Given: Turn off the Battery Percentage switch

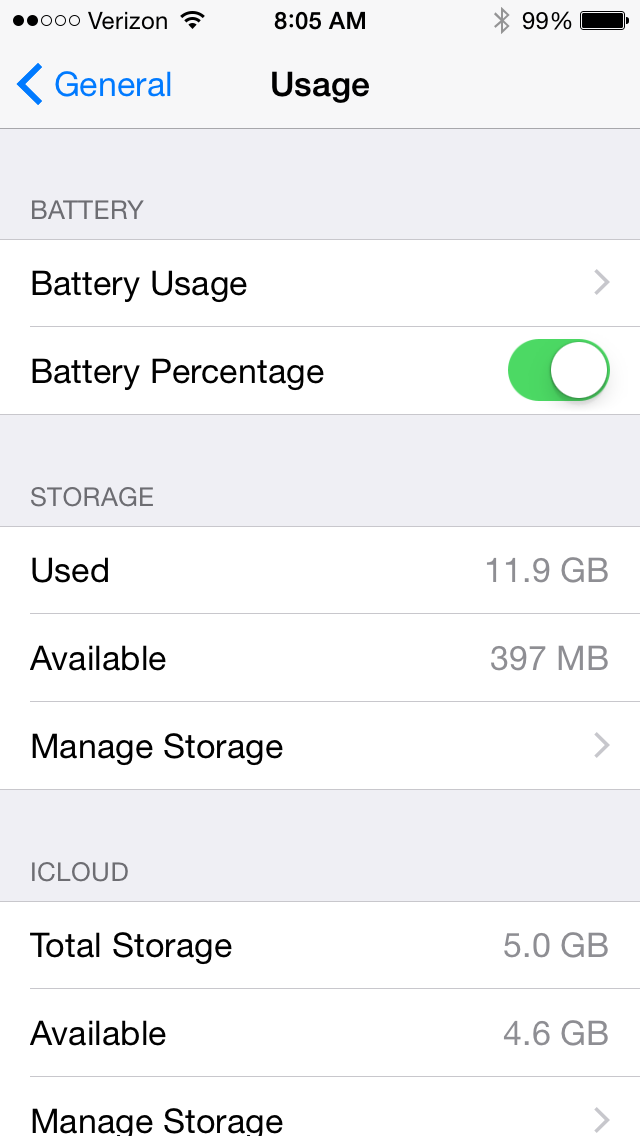Looking at the screenshot, I should (x=558, y=370).
